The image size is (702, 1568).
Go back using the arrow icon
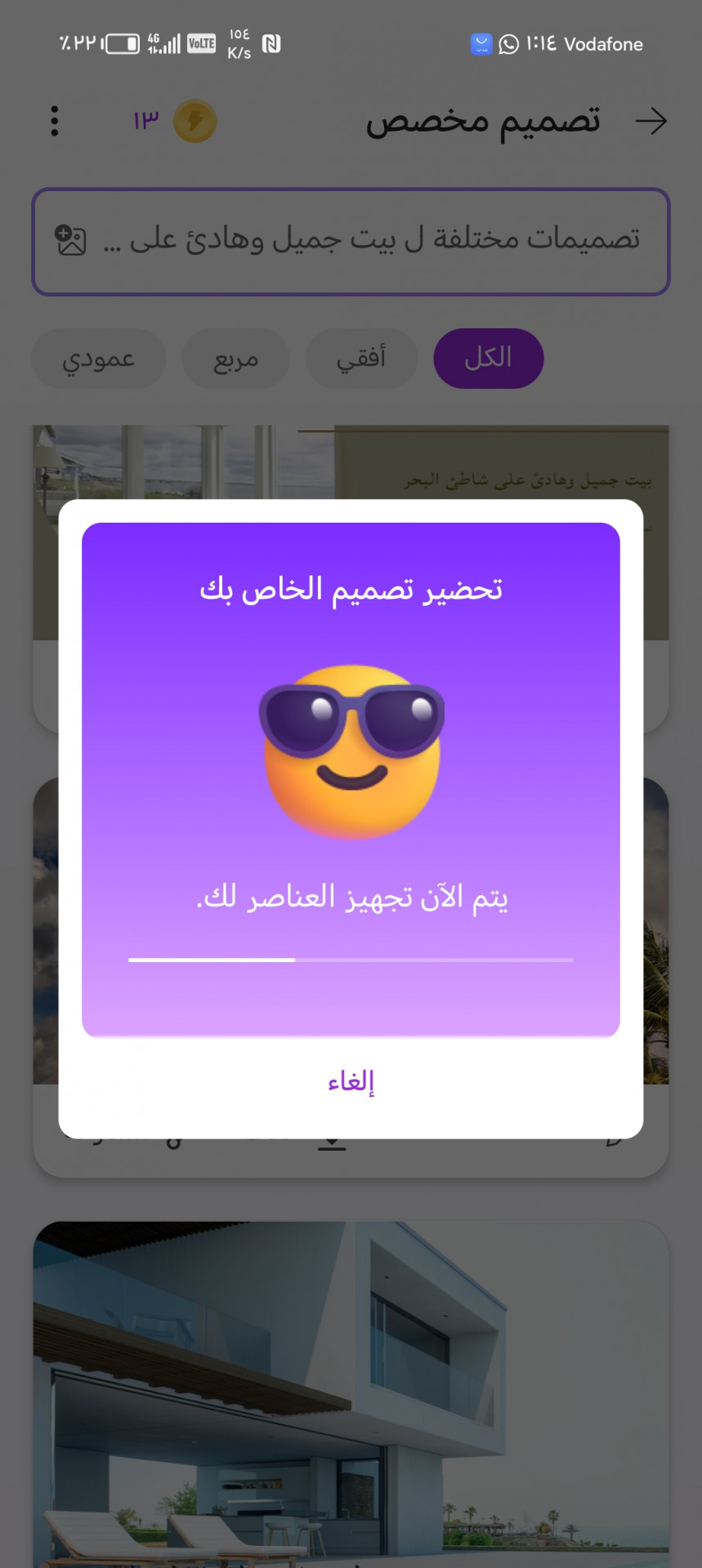tap(651, 122)
